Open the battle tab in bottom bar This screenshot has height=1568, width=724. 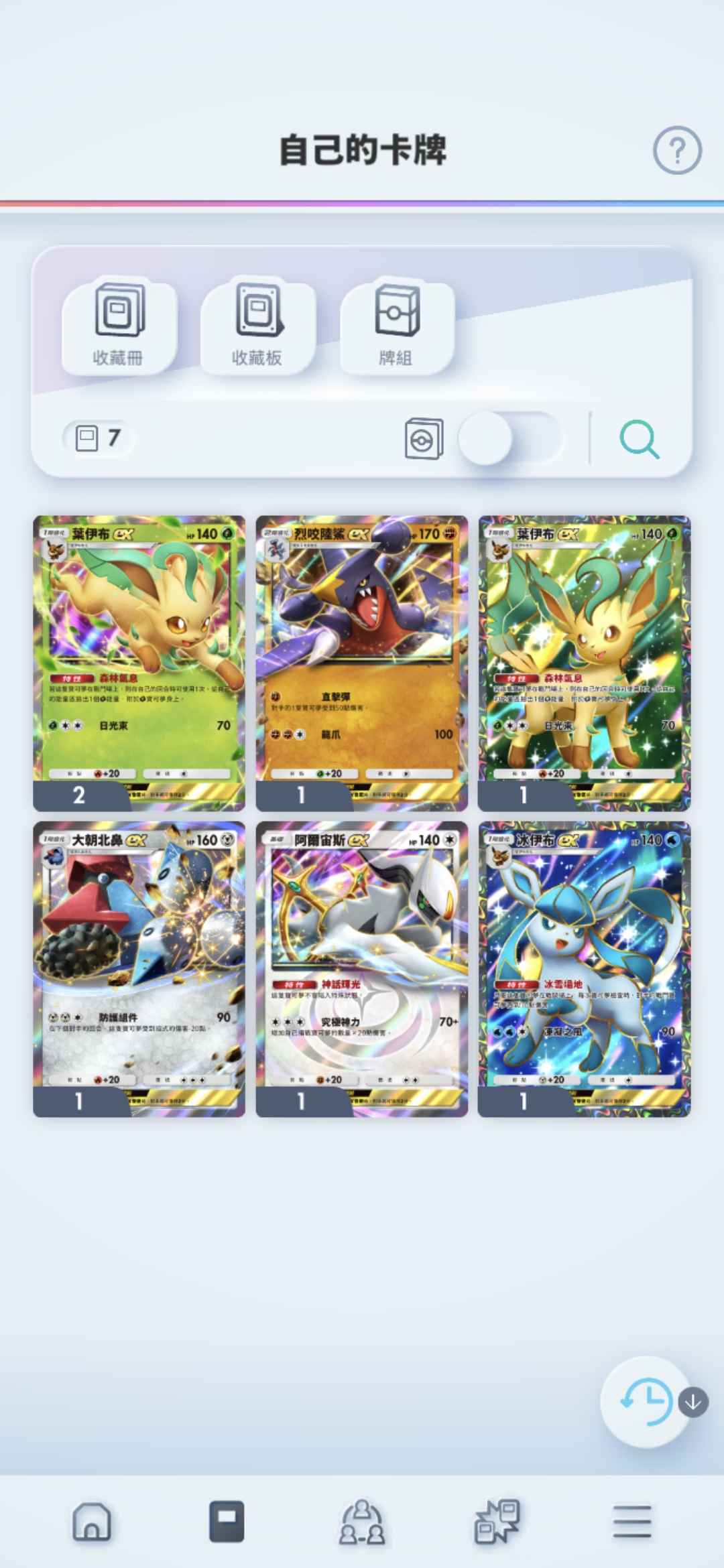(x=497, y=1521)
